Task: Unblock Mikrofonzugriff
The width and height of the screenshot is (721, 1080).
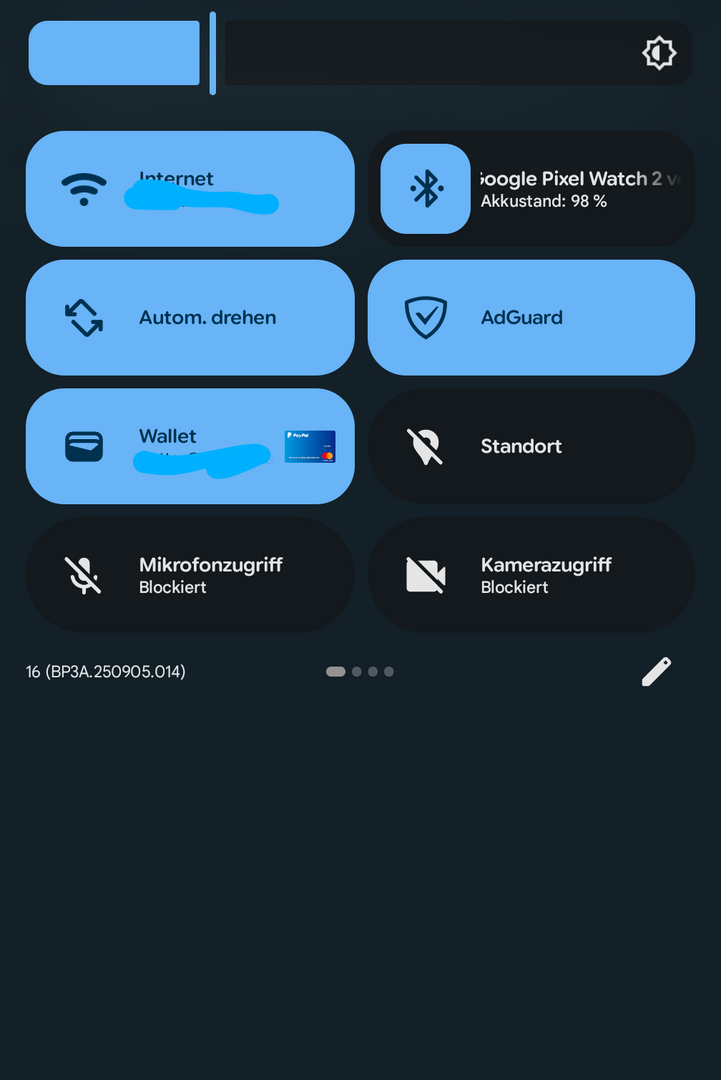Action: (190, 575)
